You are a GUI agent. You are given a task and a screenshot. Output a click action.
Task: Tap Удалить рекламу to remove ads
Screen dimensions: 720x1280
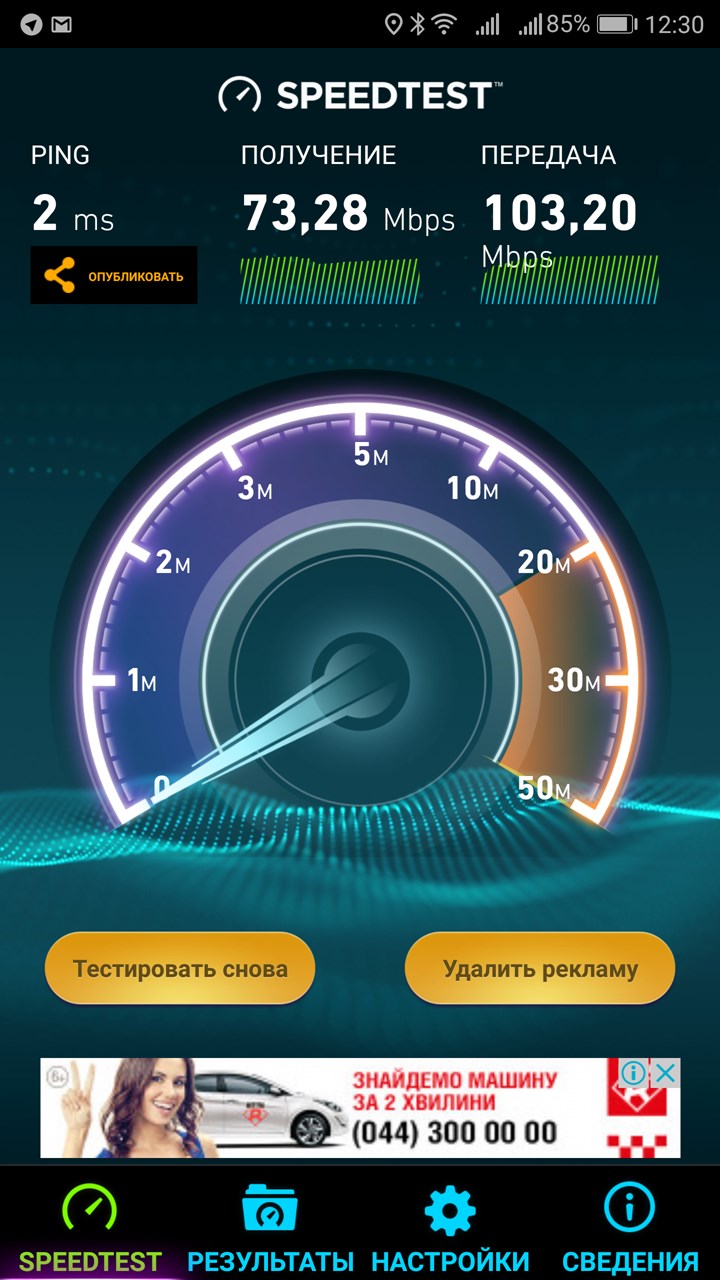540,968
